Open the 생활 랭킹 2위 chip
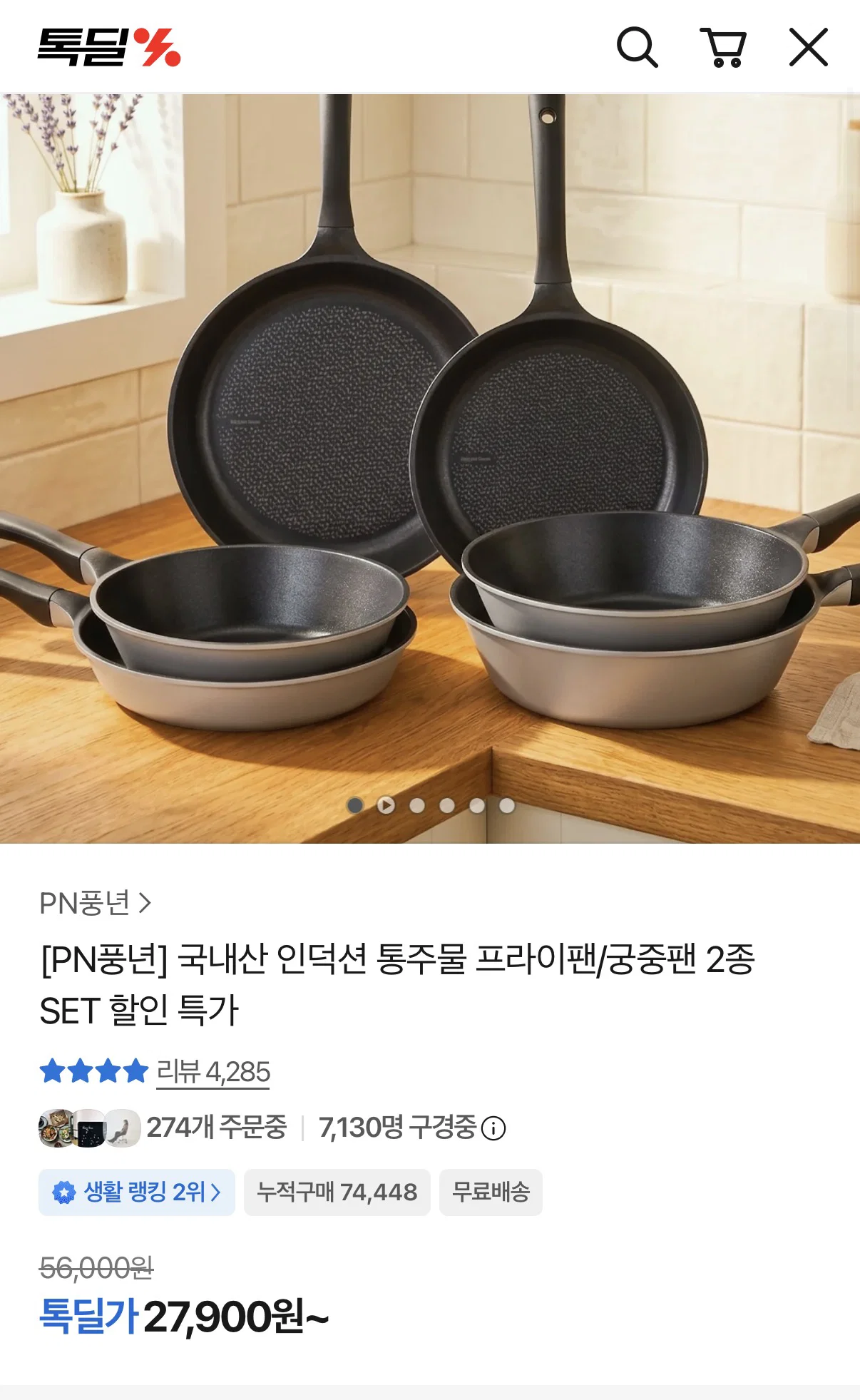 click(x=137, y=1192)
